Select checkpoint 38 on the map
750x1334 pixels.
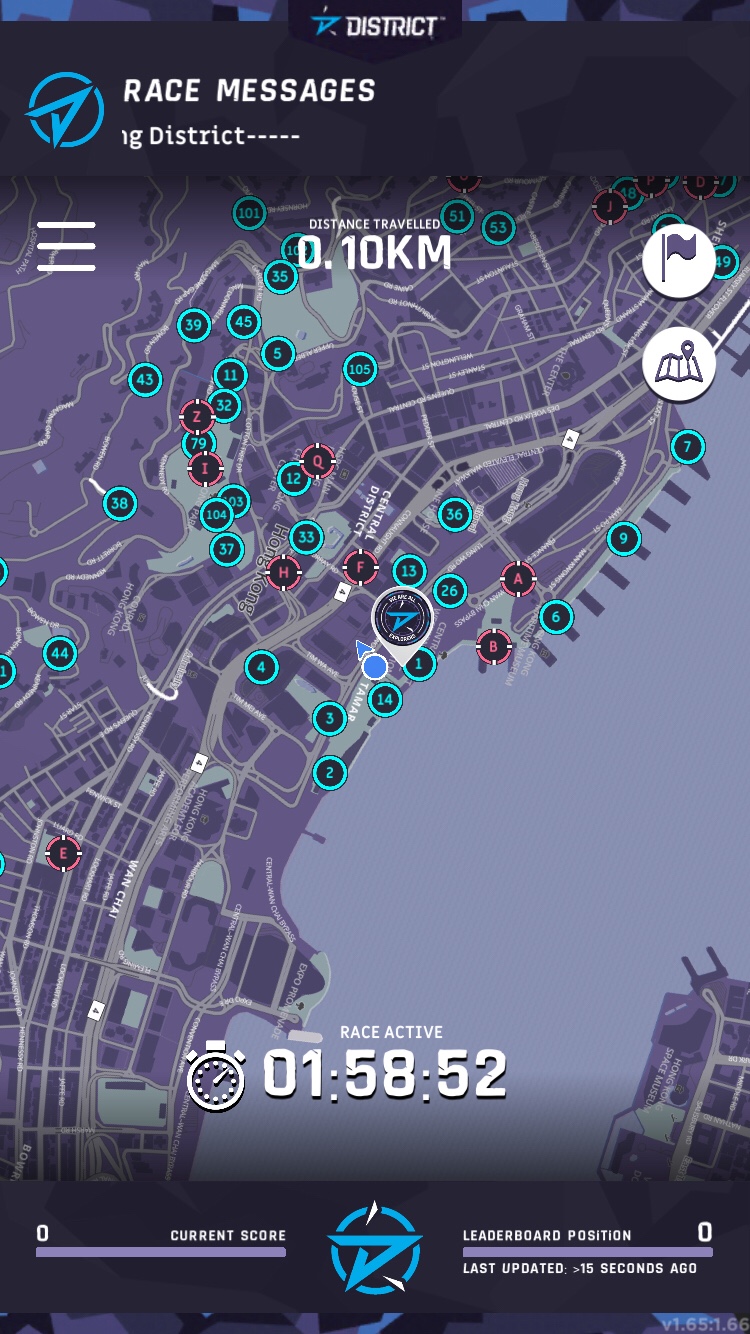click(x=120, y=503)
